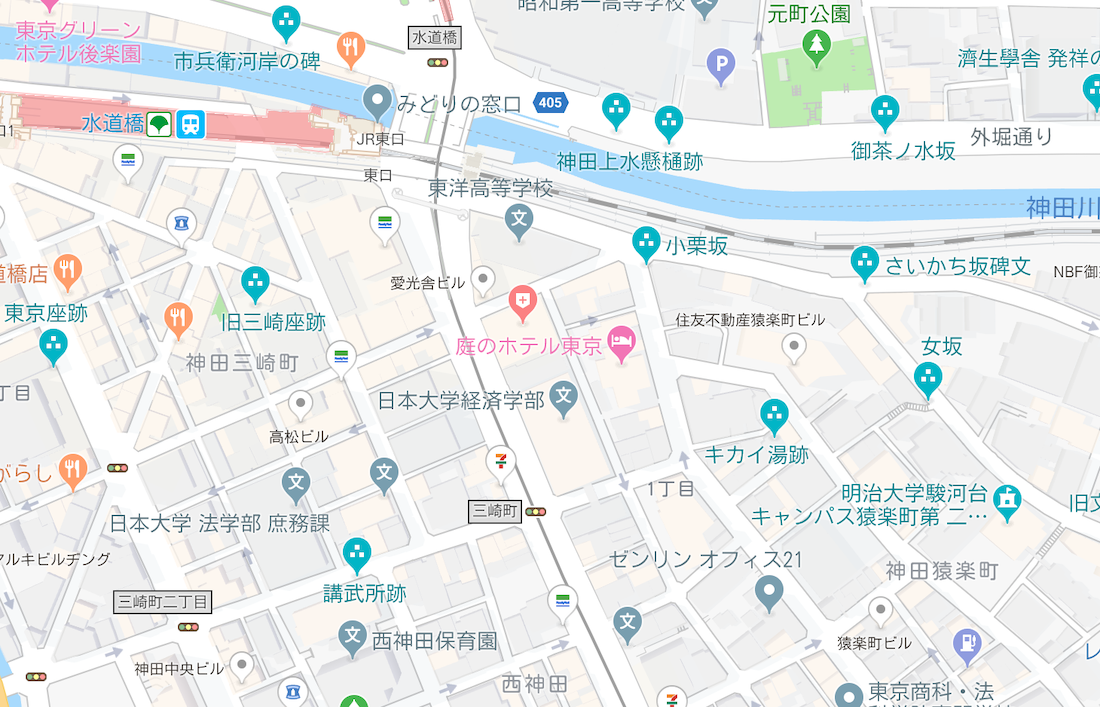
Task: Tap the 旧三崎座跡 landmark pin
Action: click(x=255, y=282)
